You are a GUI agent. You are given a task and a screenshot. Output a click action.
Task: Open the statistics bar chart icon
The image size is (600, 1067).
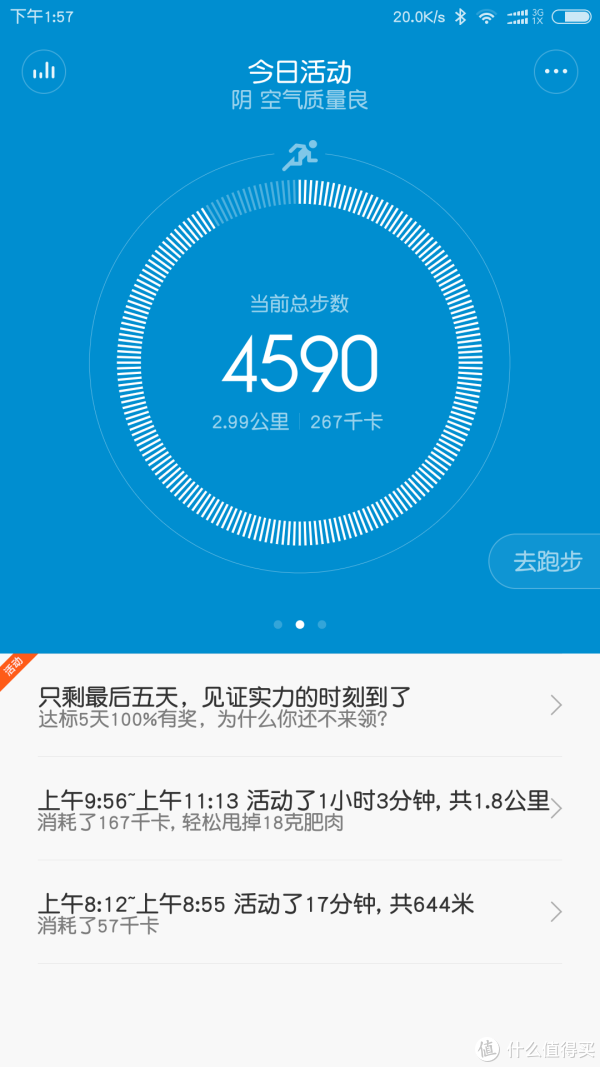(44, 72)
